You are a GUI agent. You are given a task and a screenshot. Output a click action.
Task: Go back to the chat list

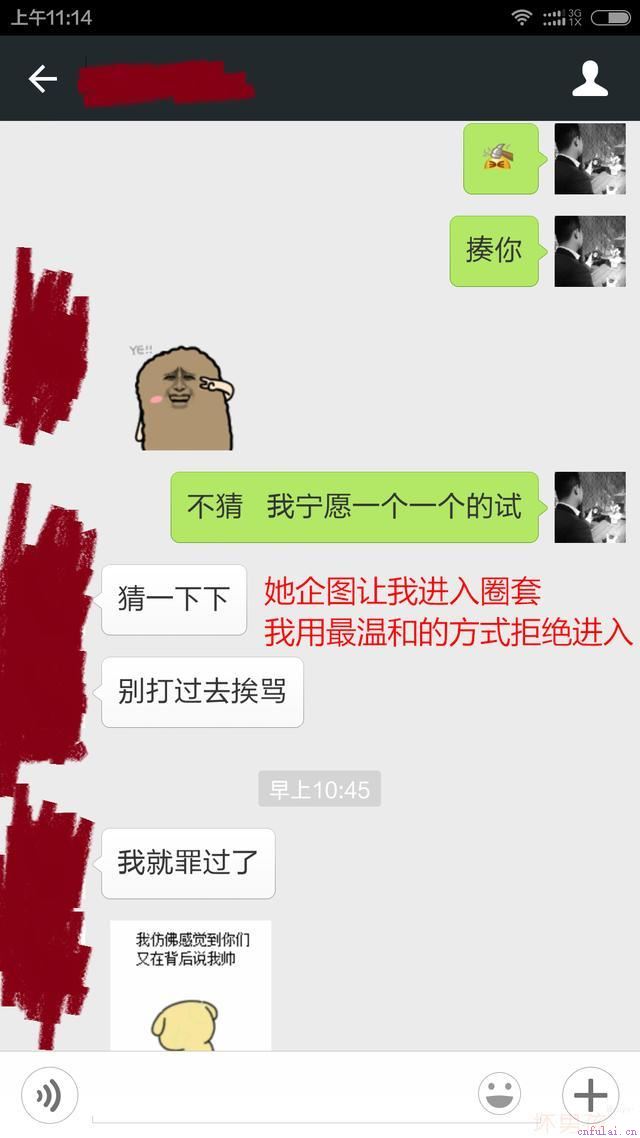coord(42,79)
